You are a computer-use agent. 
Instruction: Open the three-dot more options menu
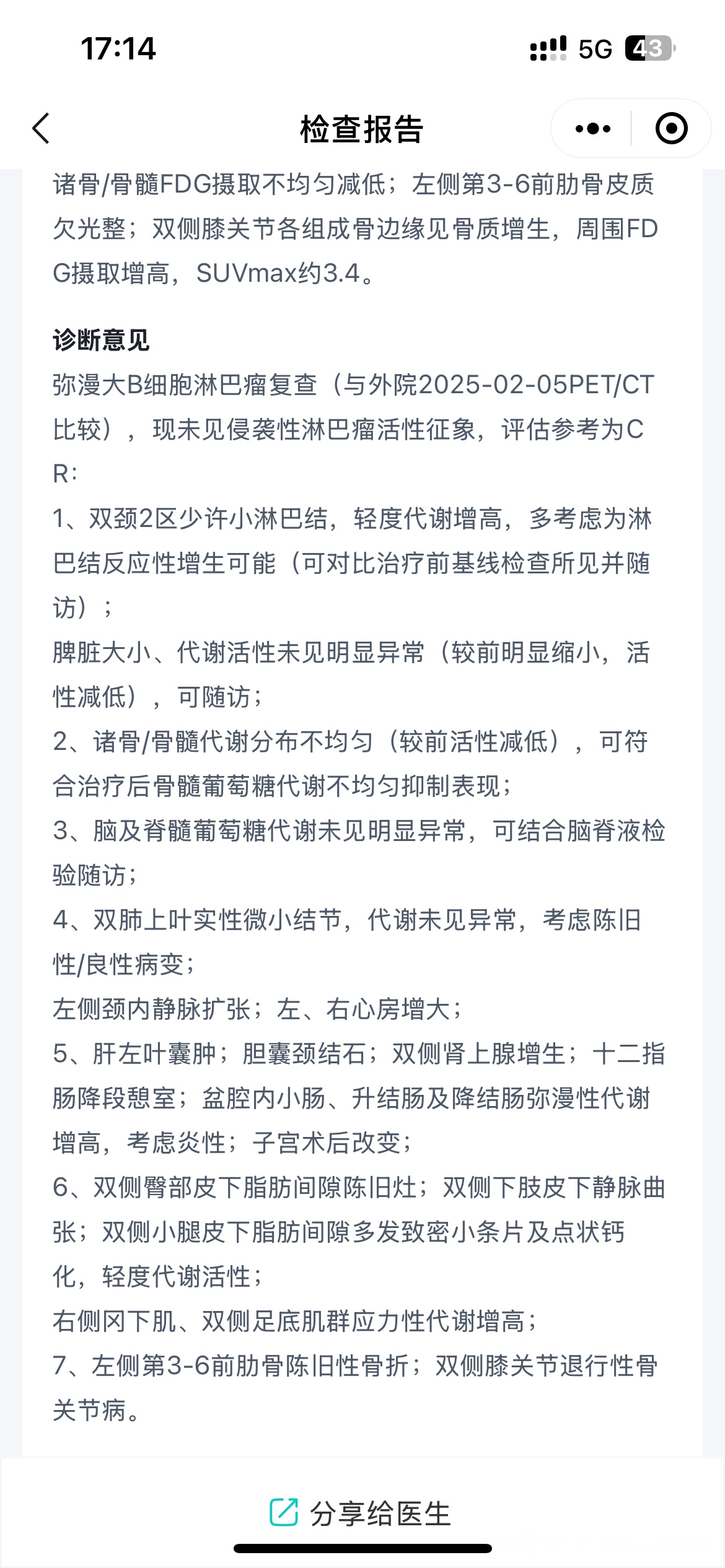point(592,129)
